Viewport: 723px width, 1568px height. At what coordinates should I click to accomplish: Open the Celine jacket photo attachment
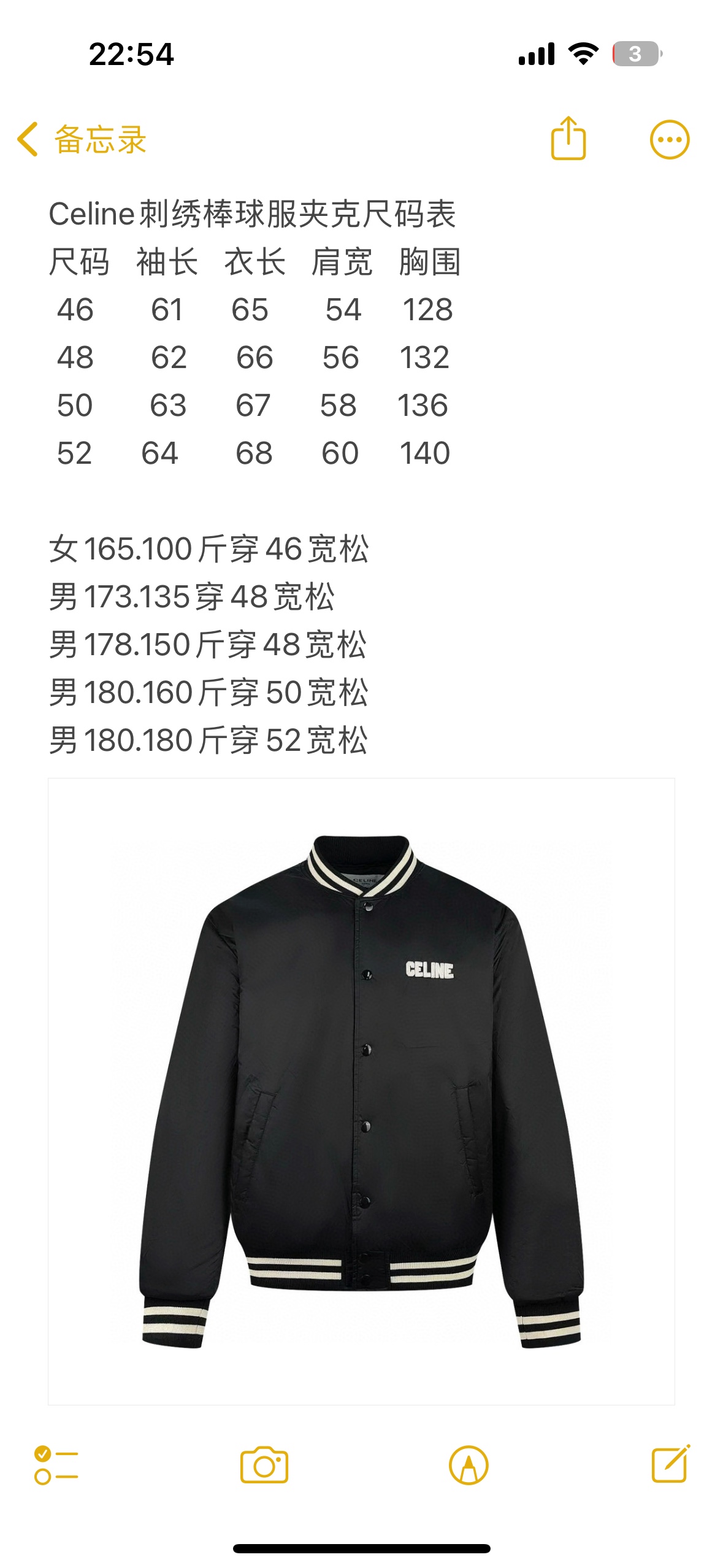coord(361,1091)
